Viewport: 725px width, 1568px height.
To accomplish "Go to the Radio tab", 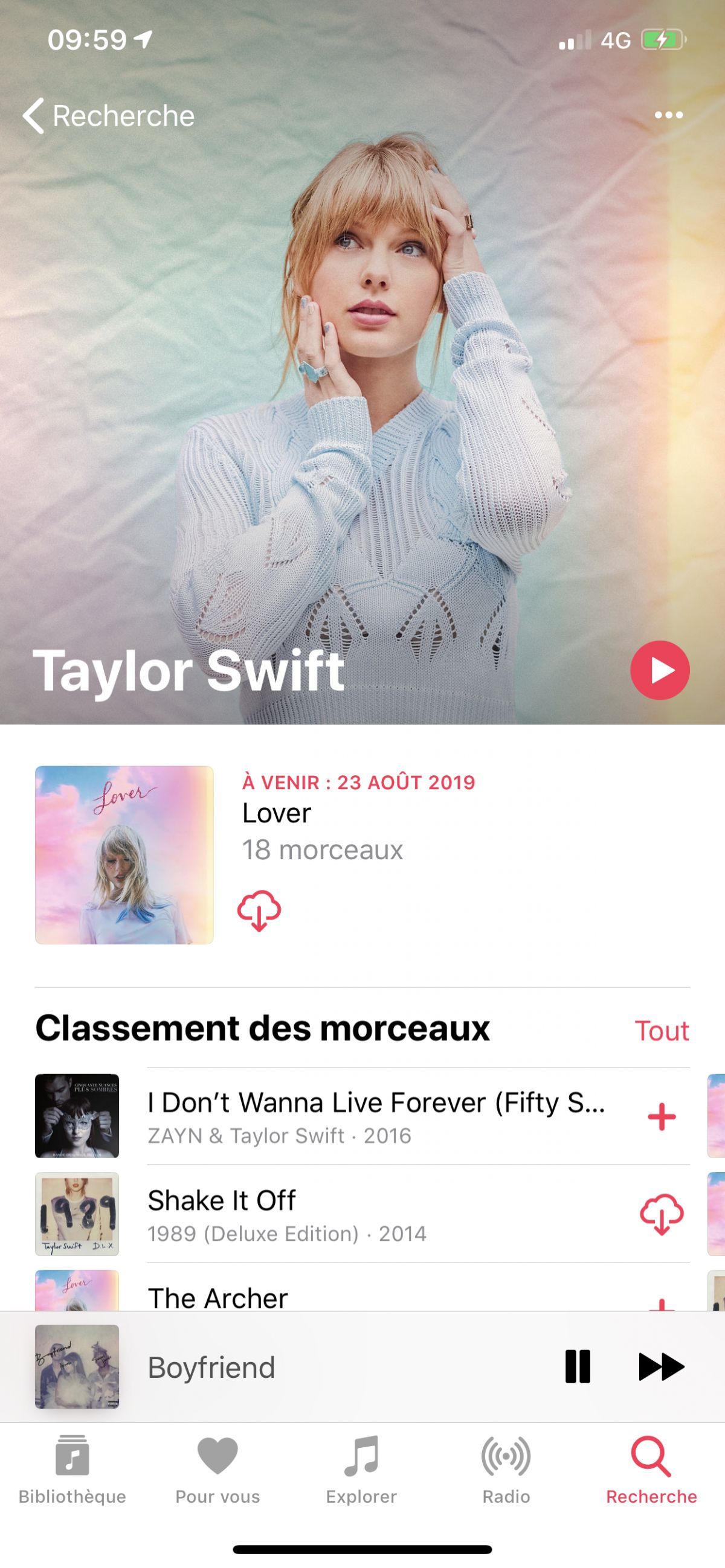I will click(x=506, y=1470).
